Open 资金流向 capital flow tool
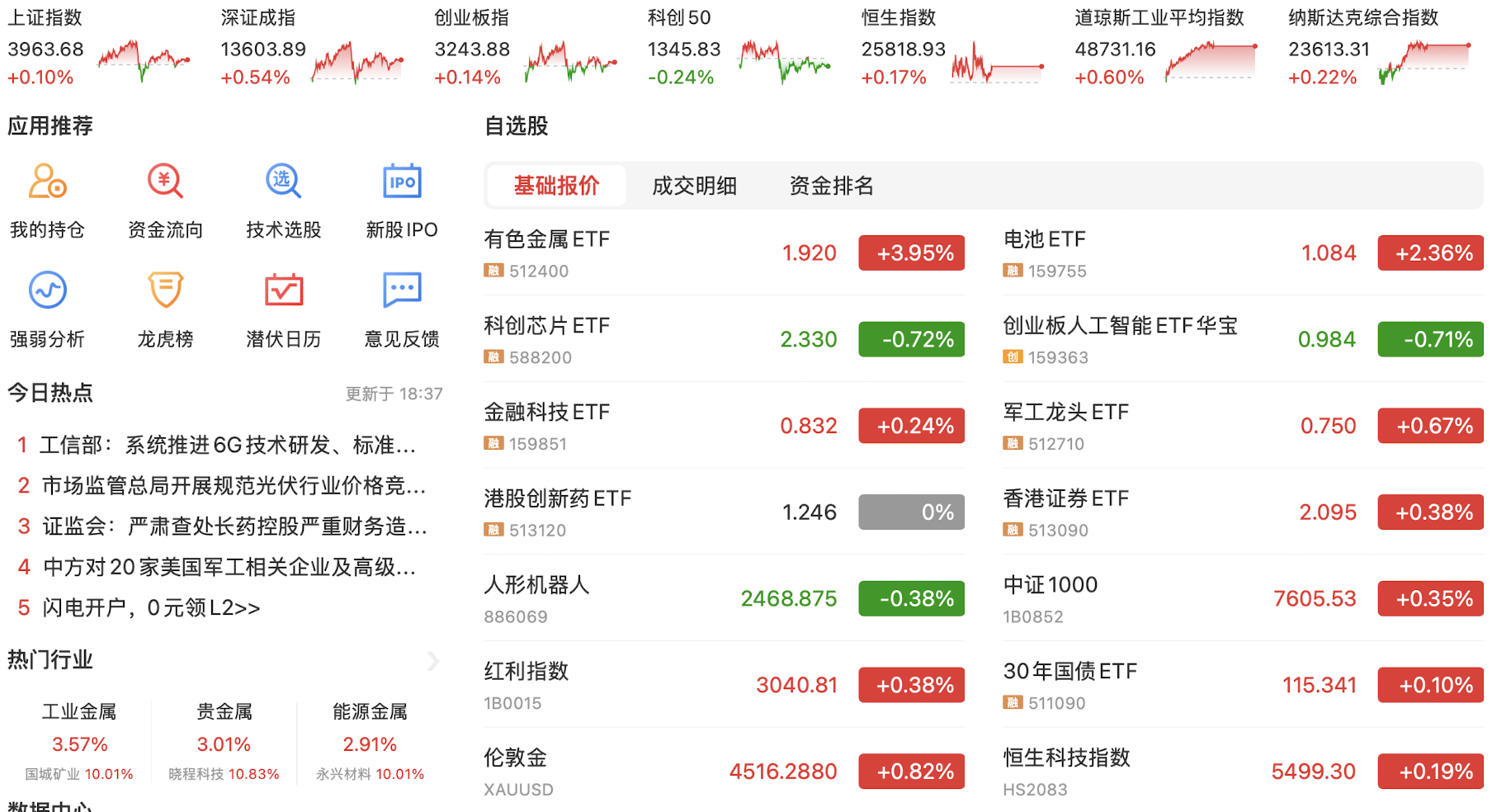 coord(165,201)
